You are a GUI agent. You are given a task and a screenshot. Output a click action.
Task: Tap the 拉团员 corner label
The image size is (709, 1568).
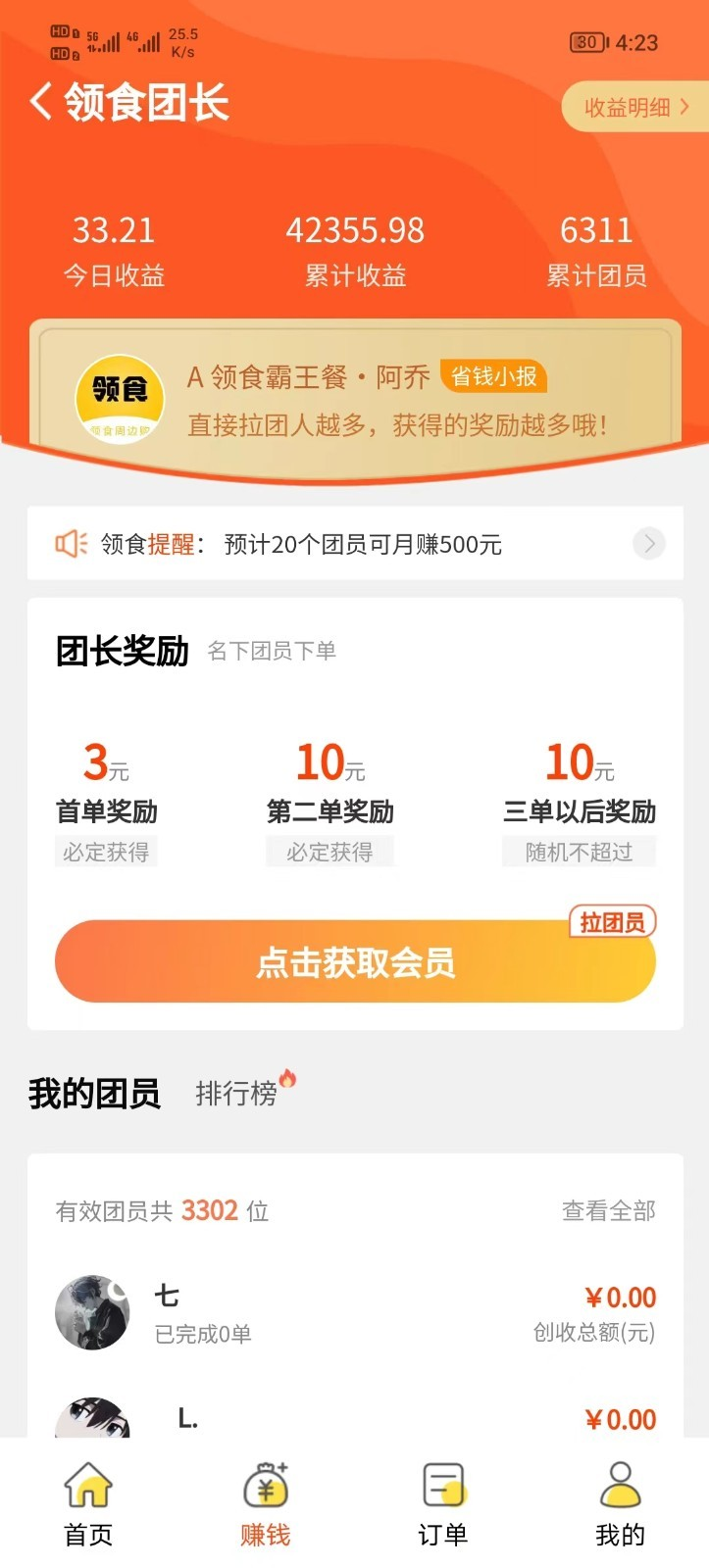pyautogui.click(x=612, y=922)
